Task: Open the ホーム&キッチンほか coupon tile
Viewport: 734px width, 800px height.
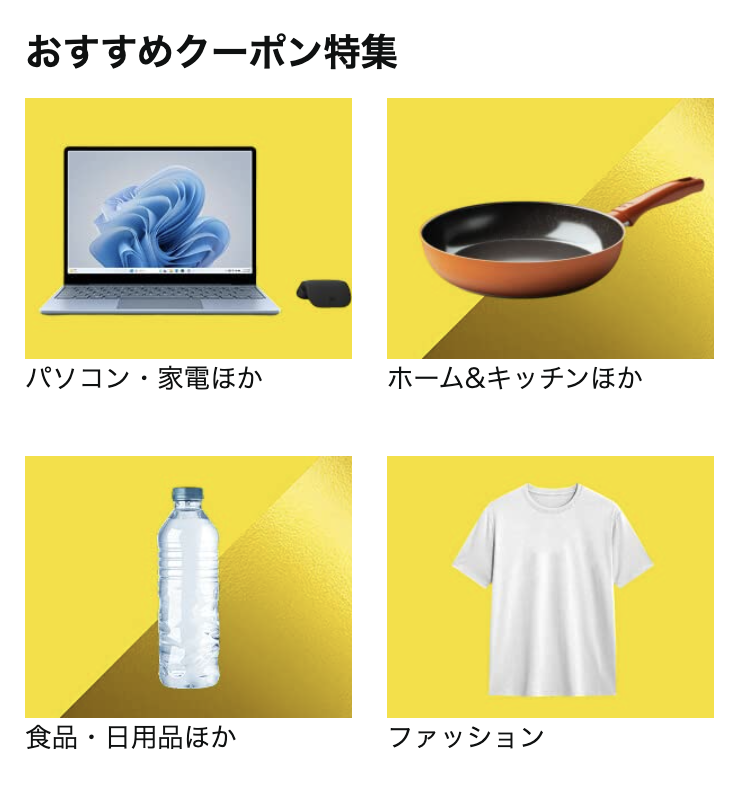Action: click(x=550, y=228)
